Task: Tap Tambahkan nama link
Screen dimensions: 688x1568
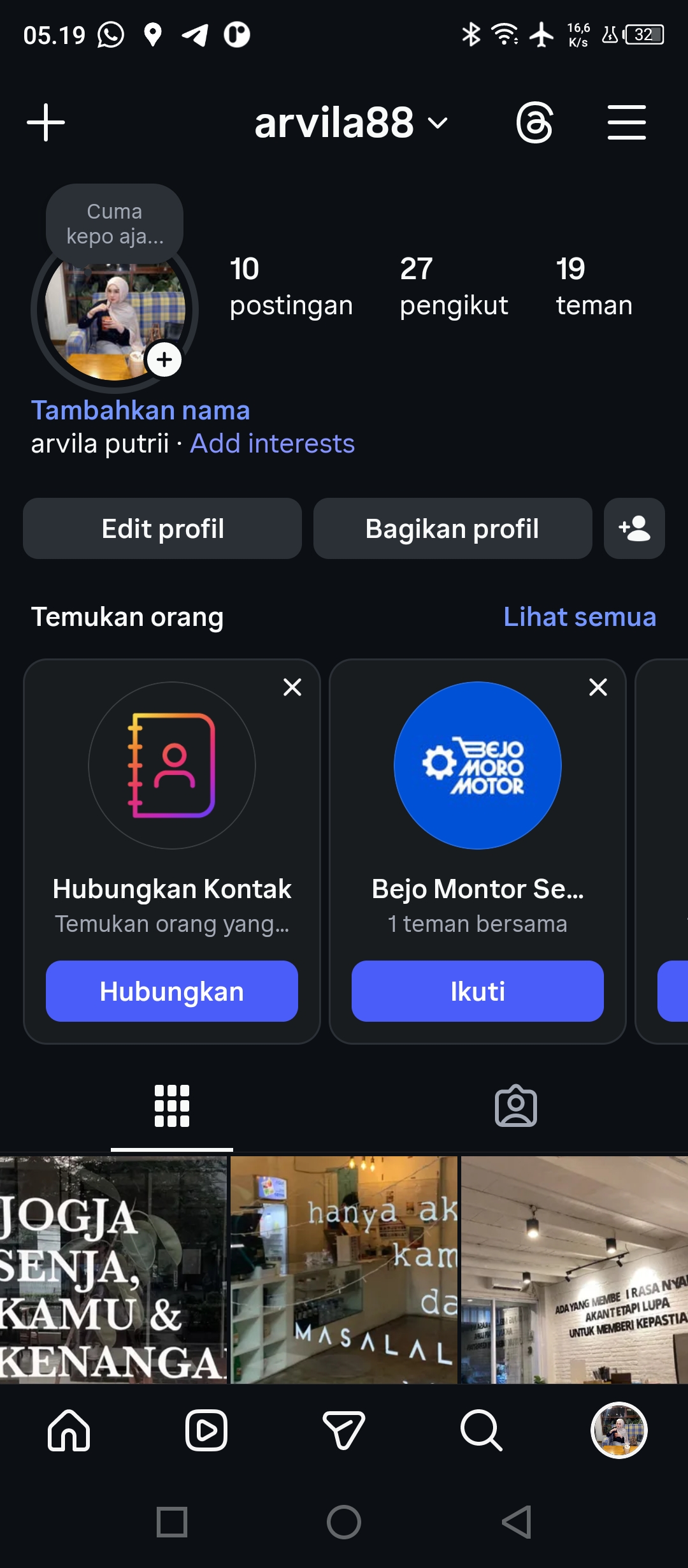Action: click(x=140, y=410)
